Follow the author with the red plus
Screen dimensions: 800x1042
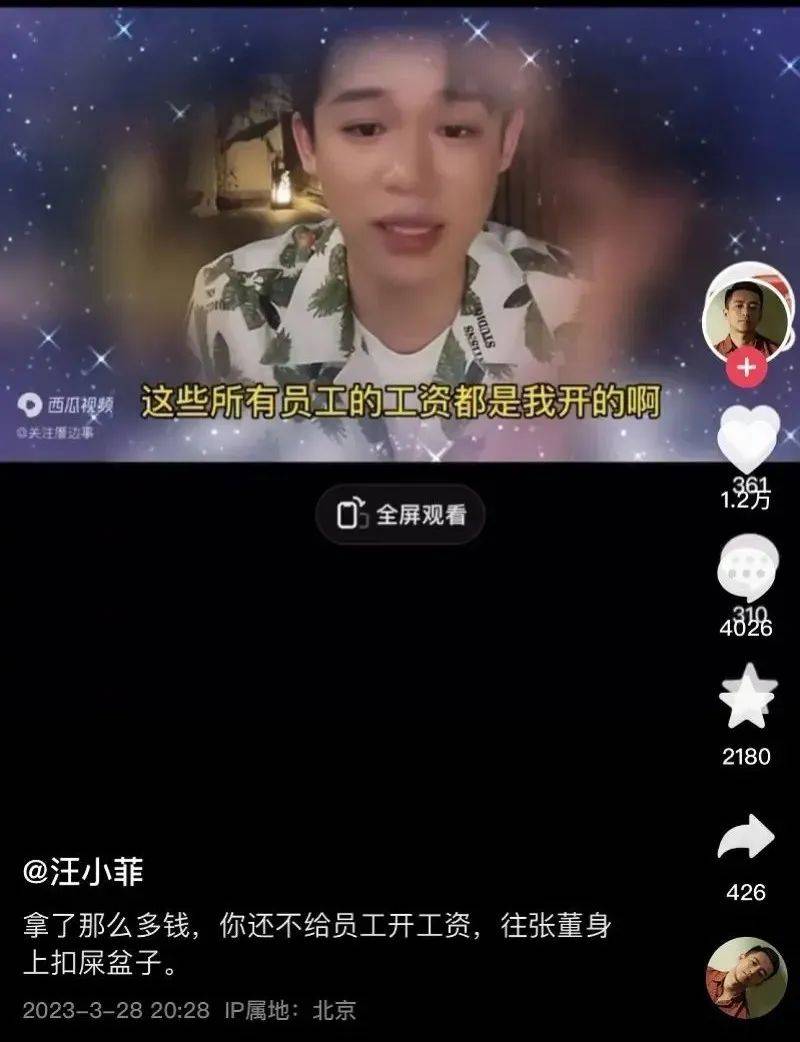point(746,368)
